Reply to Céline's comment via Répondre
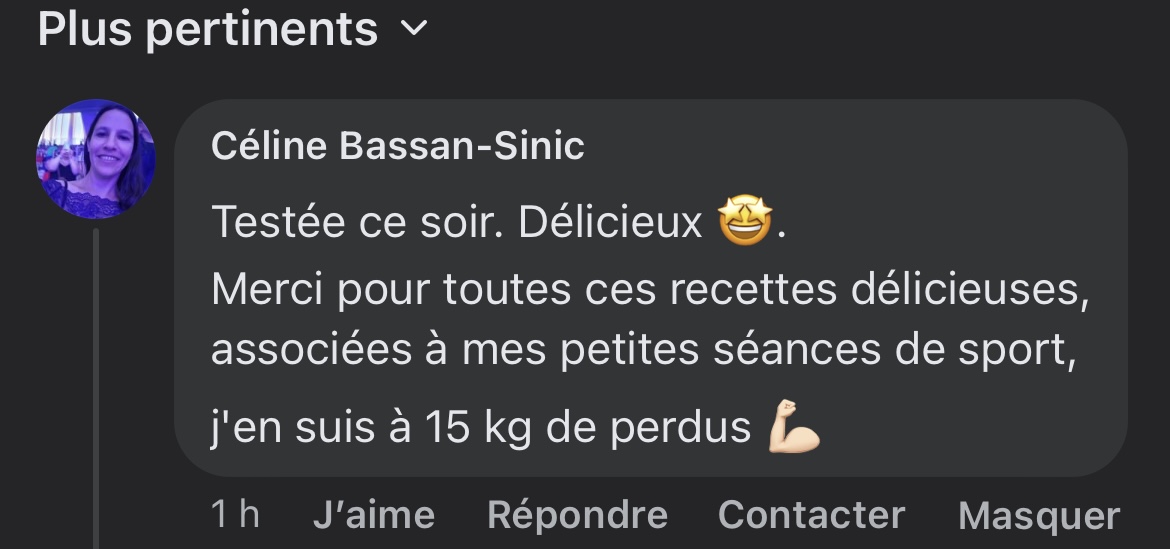This screenshot has width=1170, height=549. tap(577, 515)
